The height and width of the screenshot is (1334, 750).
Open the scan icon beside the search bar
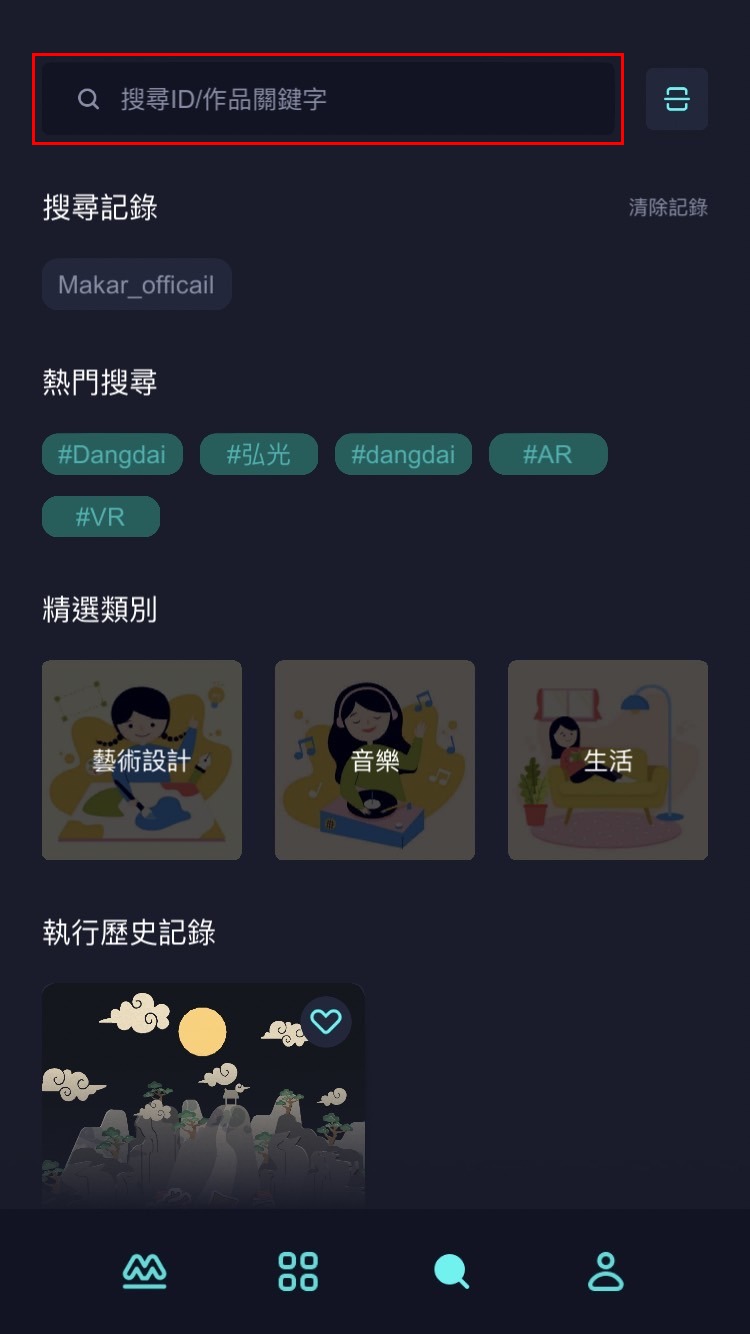coord(677,99)
